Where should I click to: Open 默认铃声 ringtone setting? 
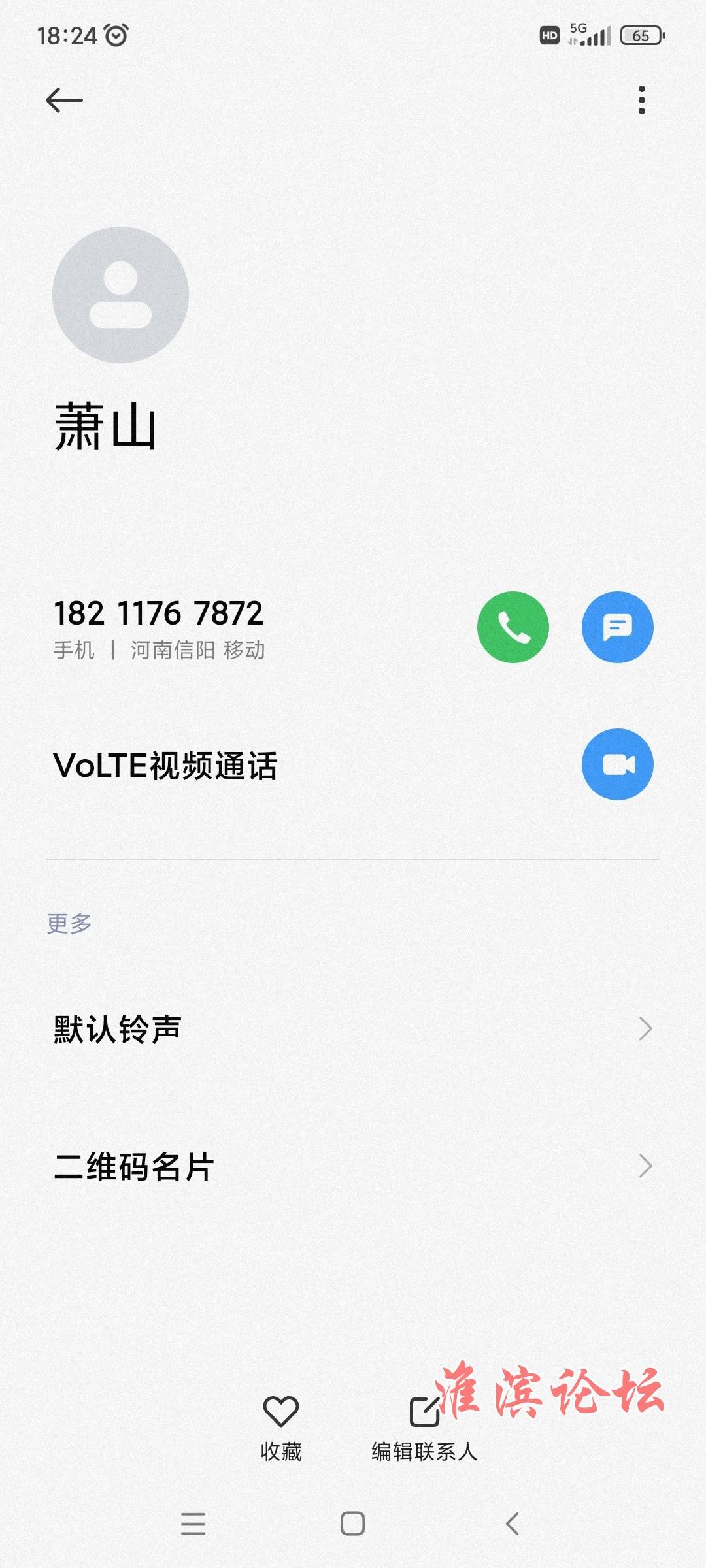[x=353, y=1029]
